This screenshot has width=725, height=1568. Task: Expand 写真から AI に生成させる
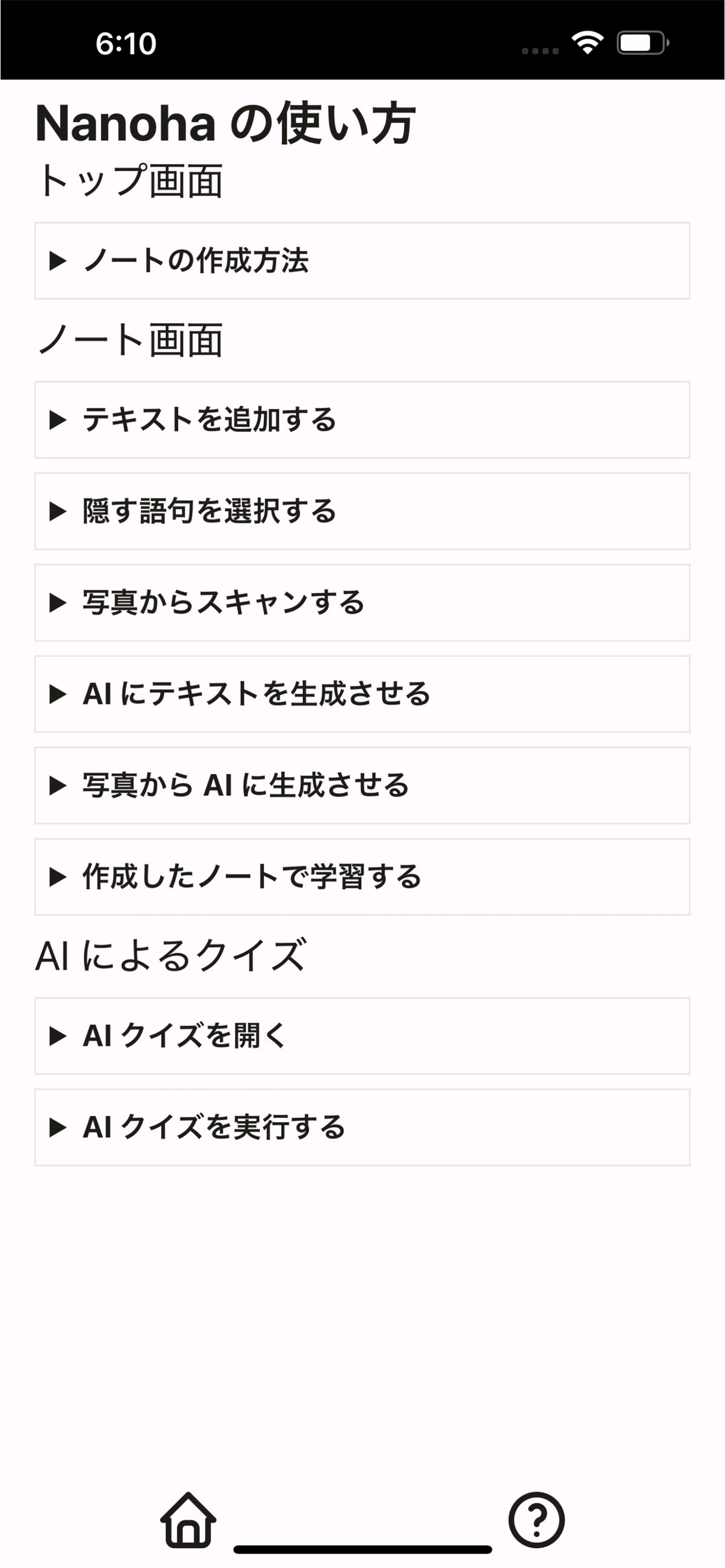click(x=362, y=785)
